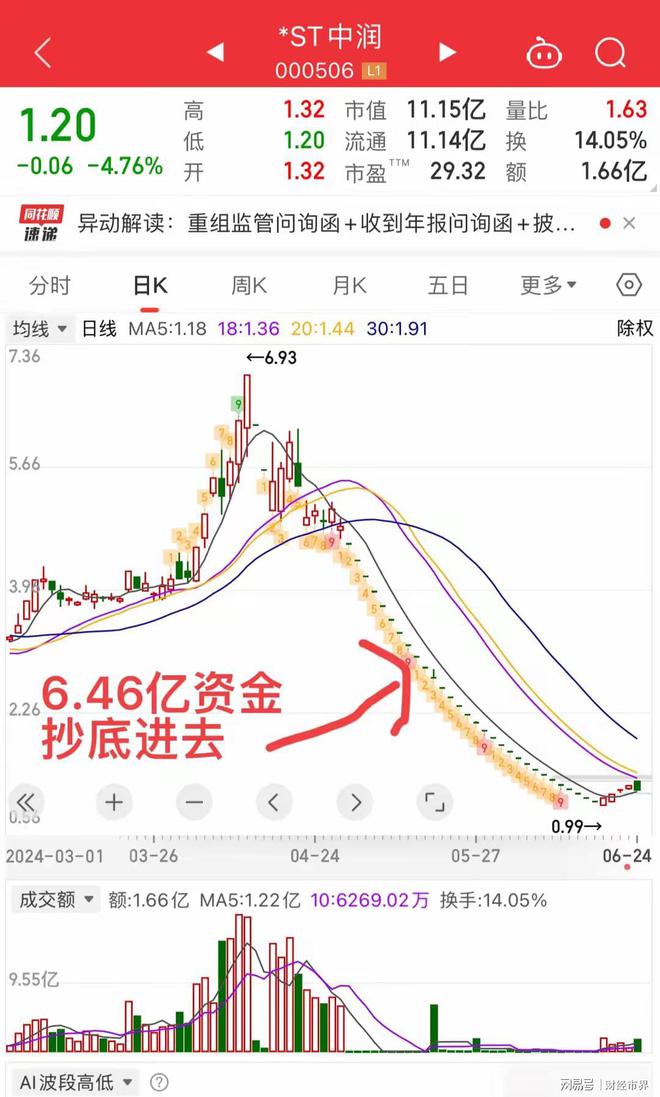Dismiss the 异动解读 banner
Screen dimensions: 660x1097
point(629,223)
